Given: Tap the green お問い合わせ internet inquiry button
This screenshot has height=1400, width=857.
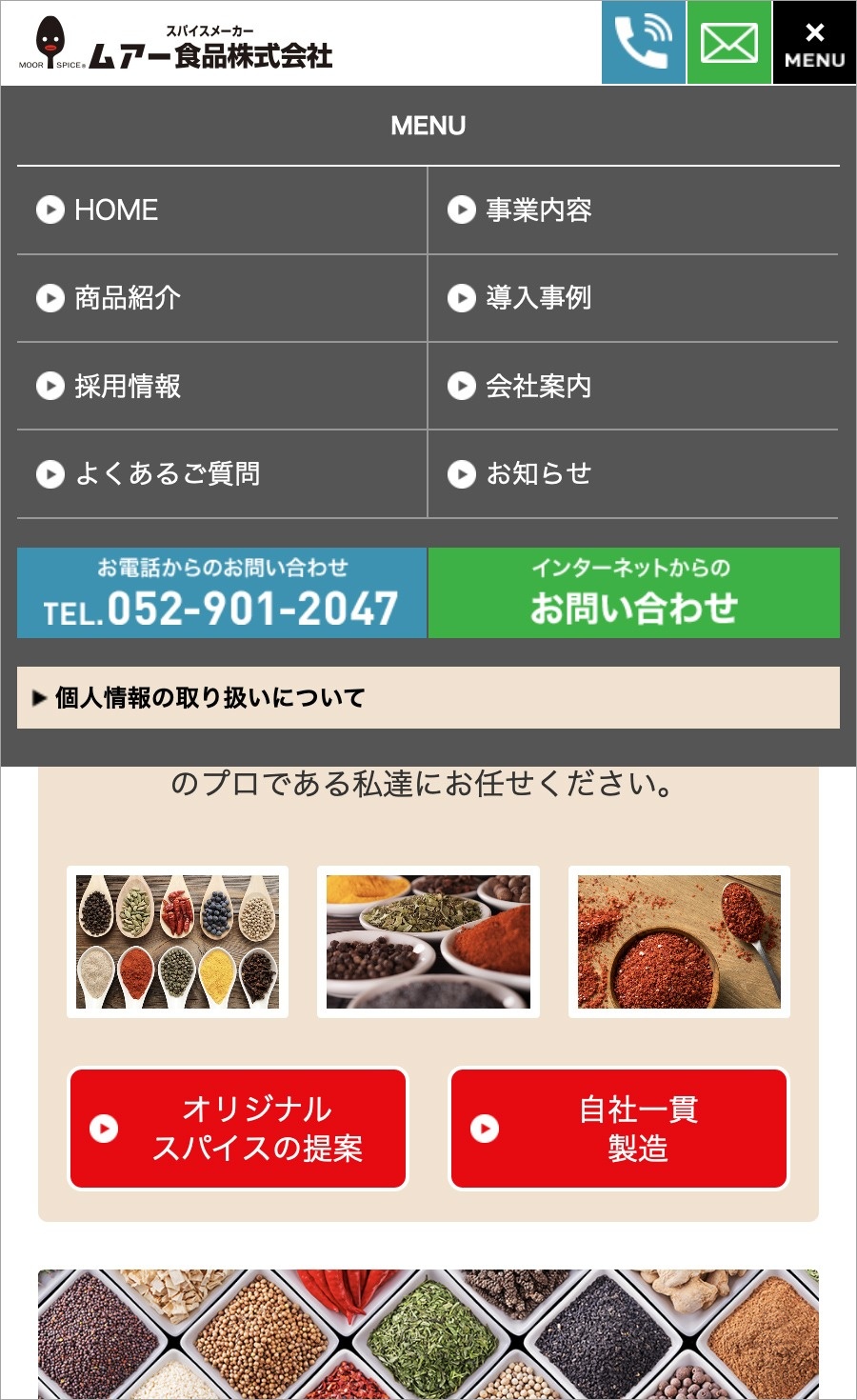Looking at the screenshot, I should click(634, 592).
